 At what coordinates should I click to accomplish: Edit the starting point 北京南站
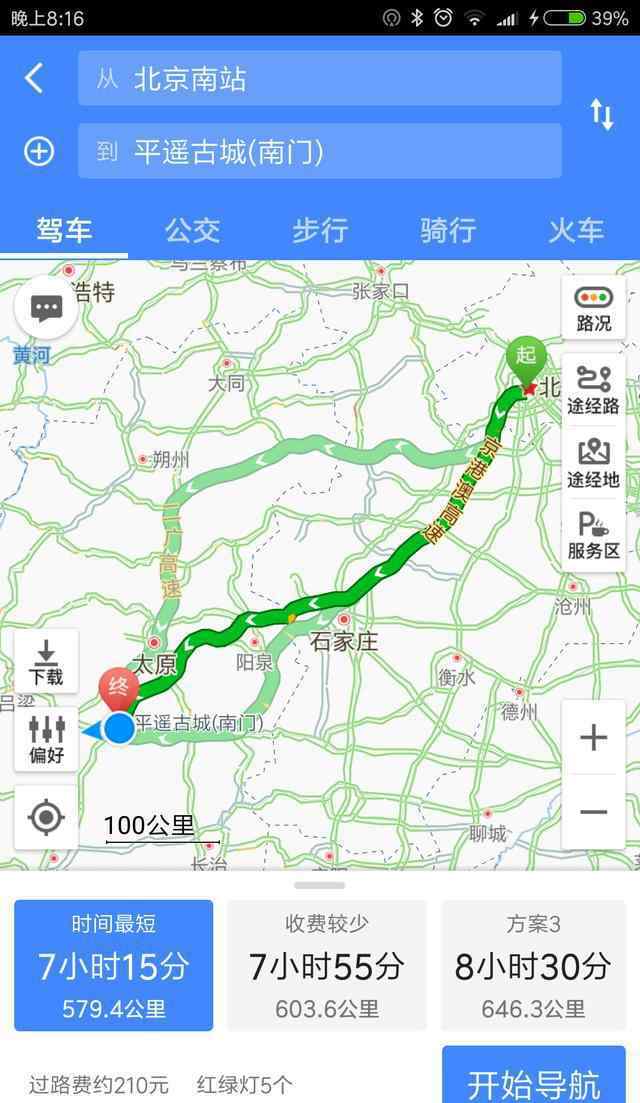click(320, 78)
